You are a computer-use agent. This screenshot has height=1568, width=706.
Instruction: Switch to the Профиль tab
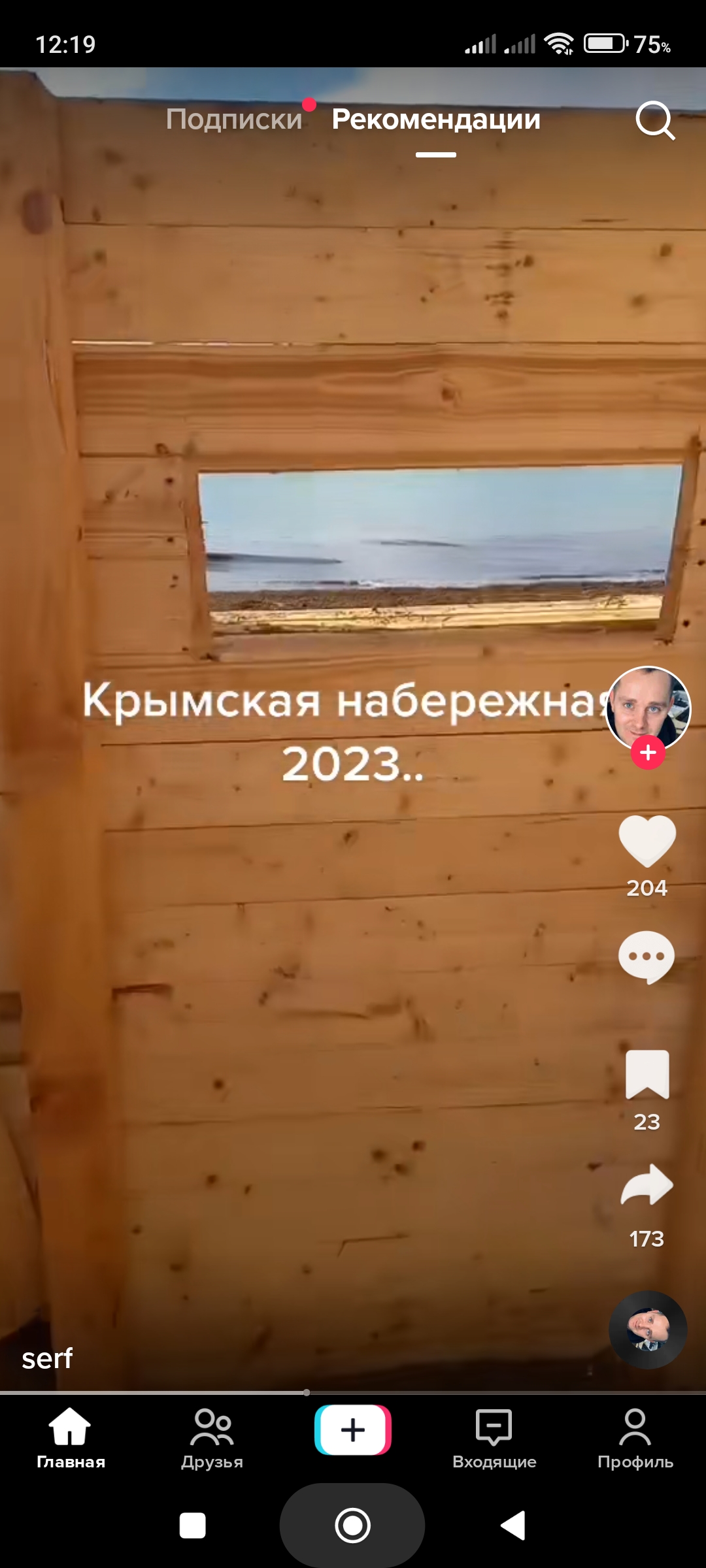tap(635, 1439)
